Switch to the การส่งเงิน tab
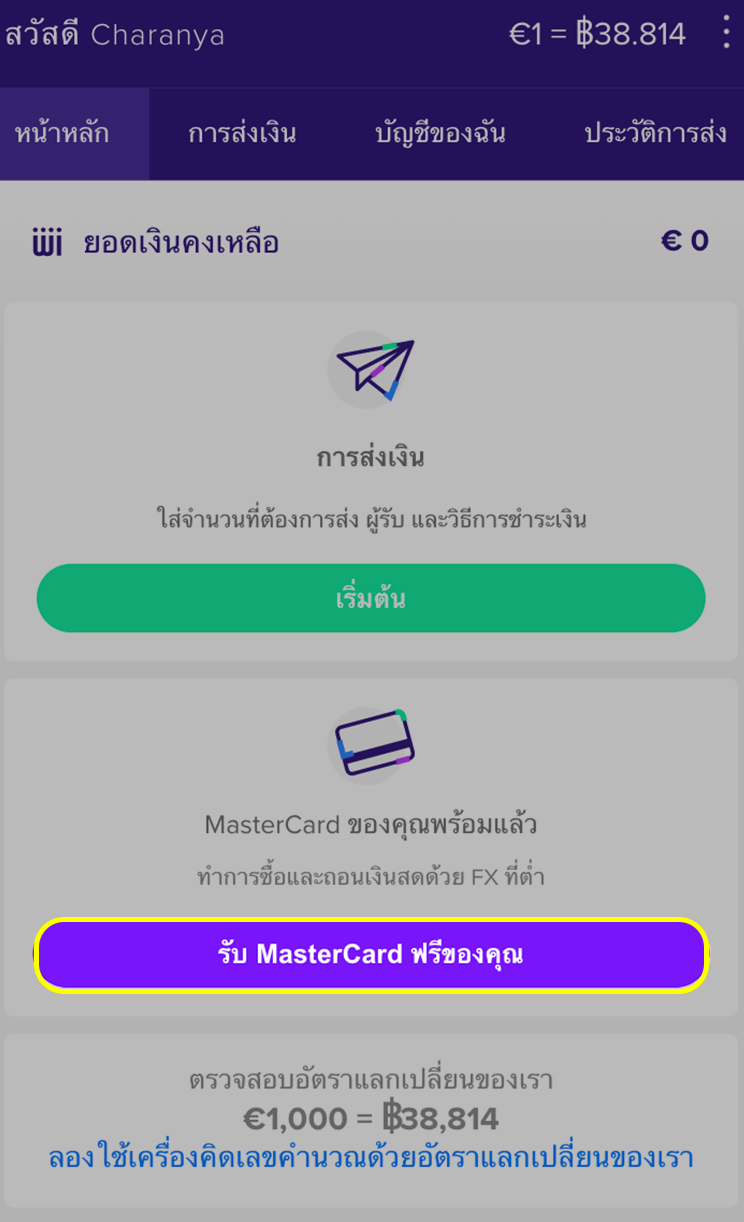Viewport: 744px width, 1222px height. tap(242, 134)
